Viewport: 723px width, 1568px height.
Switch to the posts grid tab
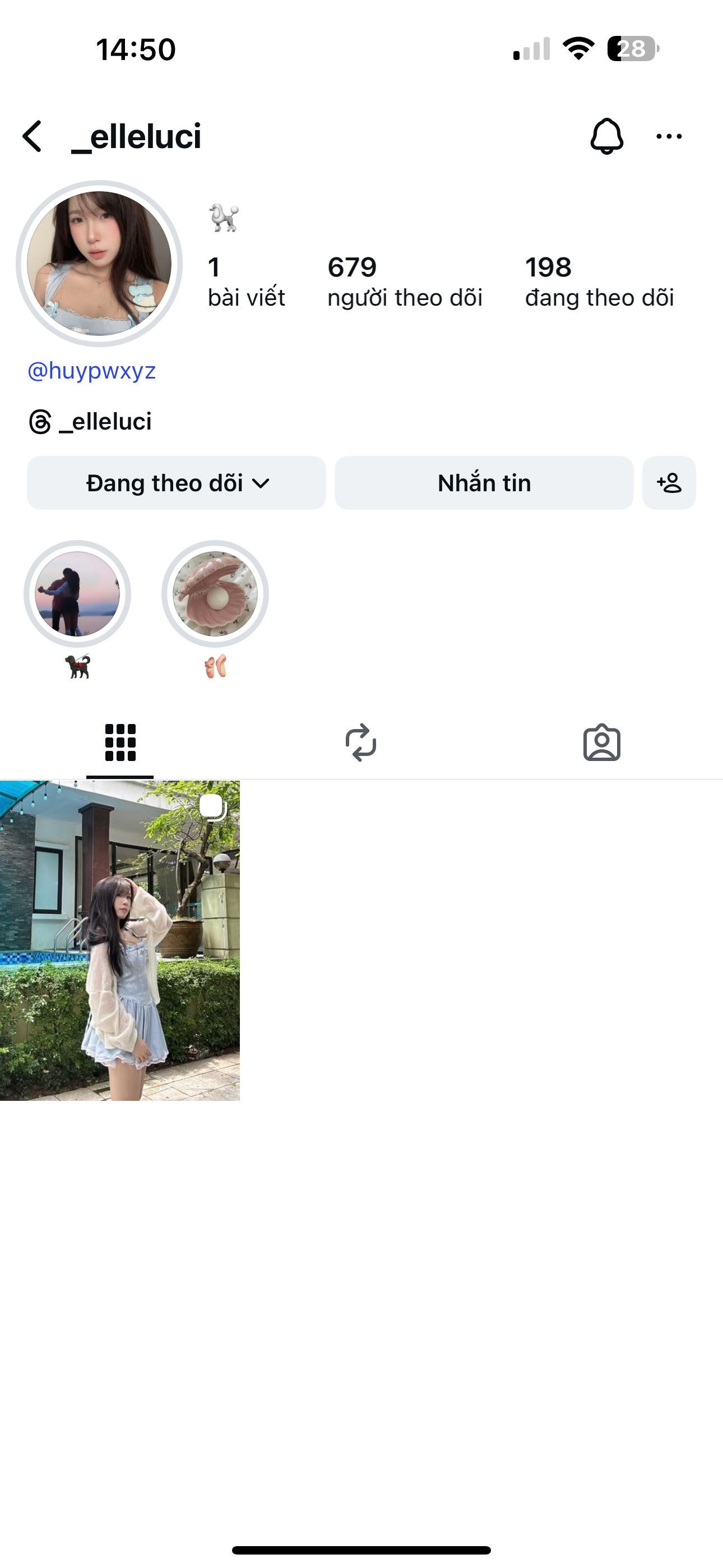(x=120, y=742)
